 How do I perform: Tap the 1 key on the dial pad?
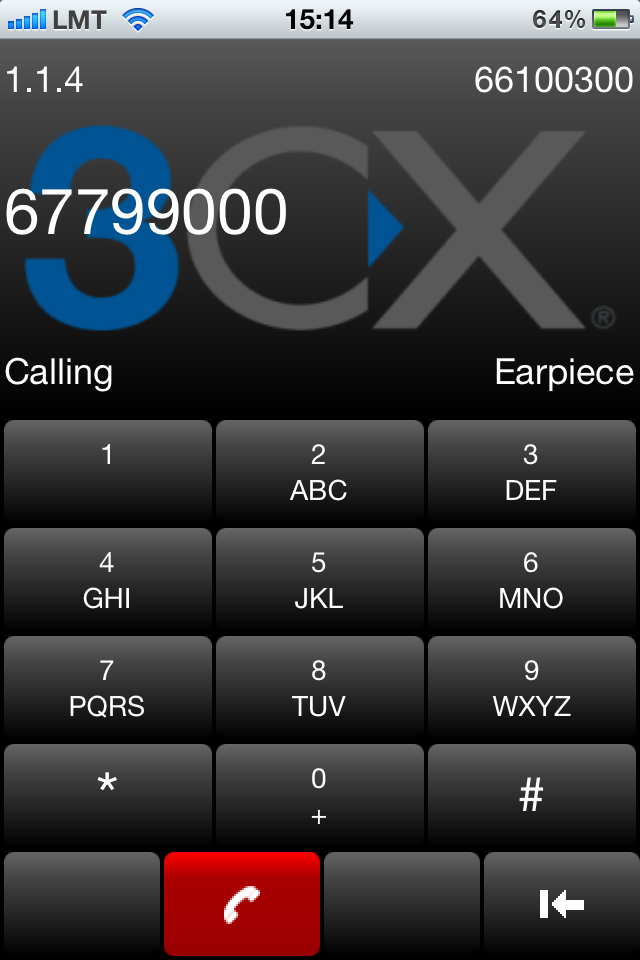[107, 471]
